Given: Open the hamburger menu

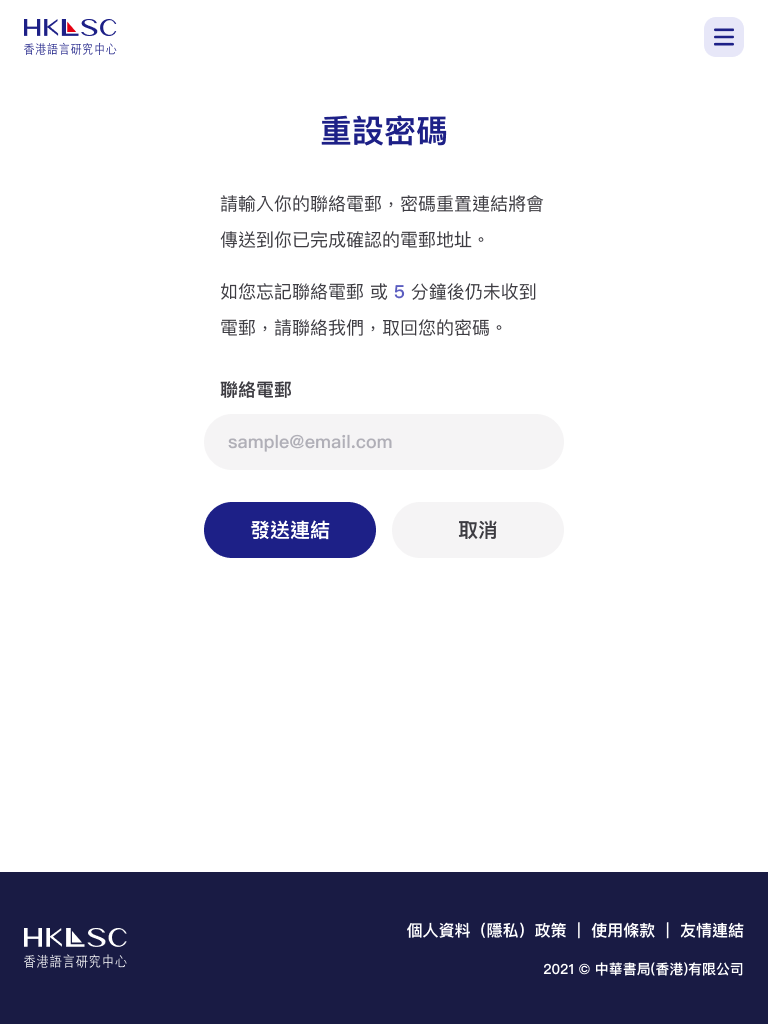Looking at the screenshot, I should 723,37.
